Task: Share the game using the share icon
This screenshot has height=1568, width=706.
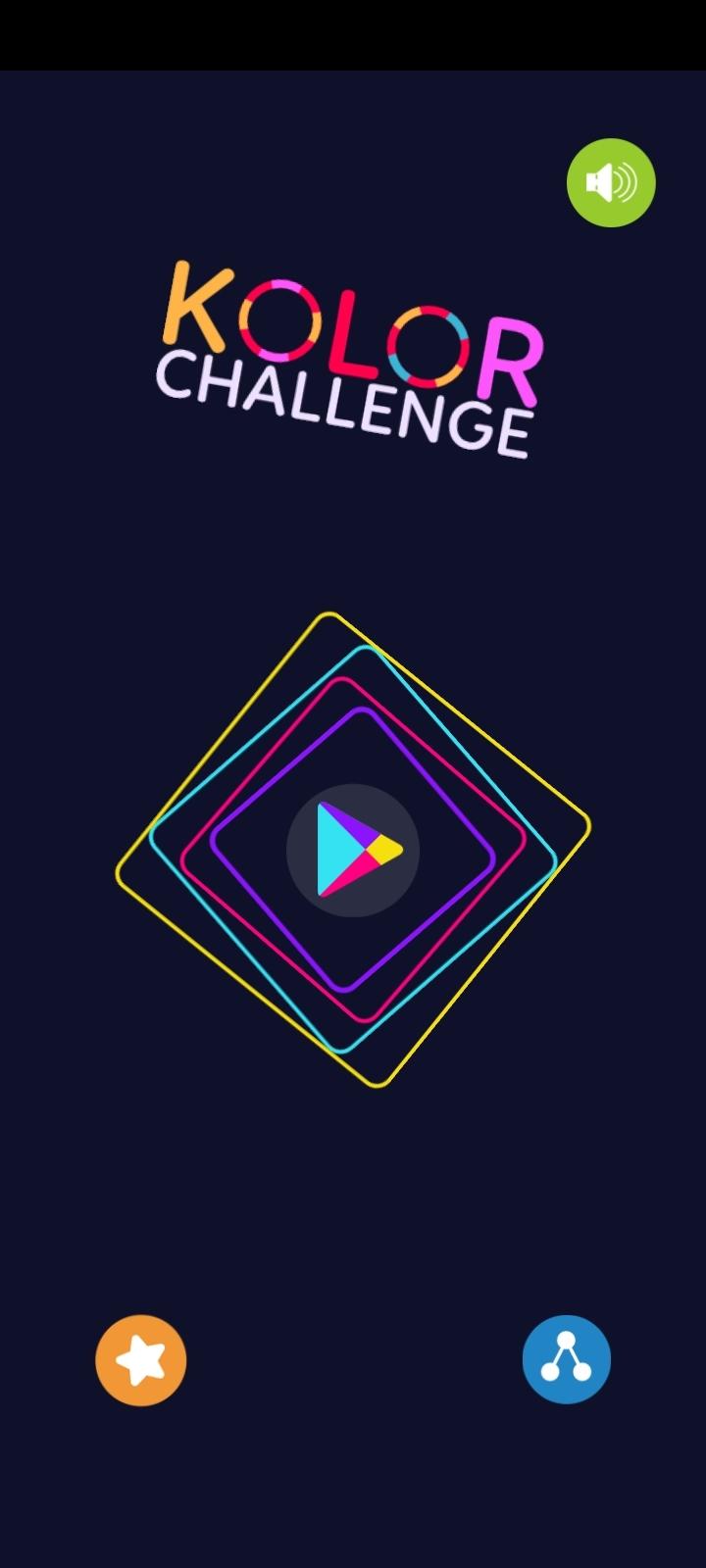Action: click(566, 1359)
